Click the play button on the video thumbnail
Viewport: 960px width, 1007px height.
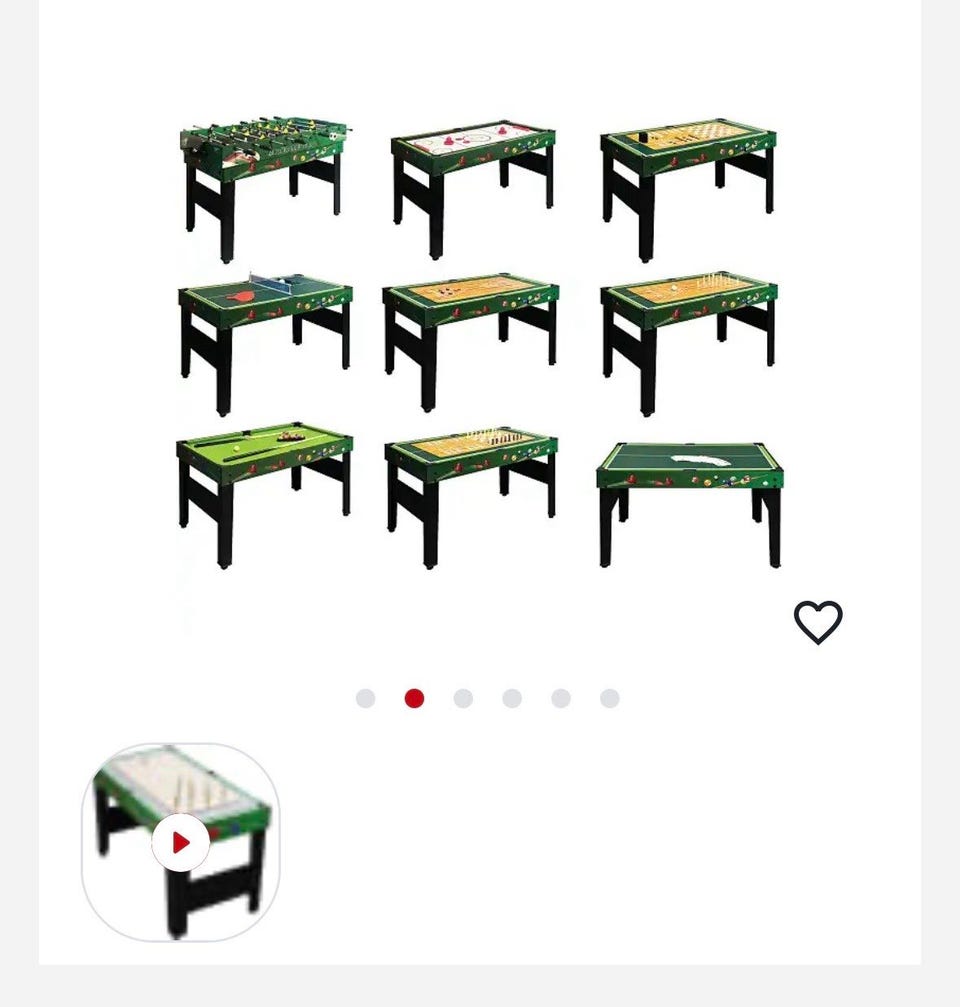point(181,843)
